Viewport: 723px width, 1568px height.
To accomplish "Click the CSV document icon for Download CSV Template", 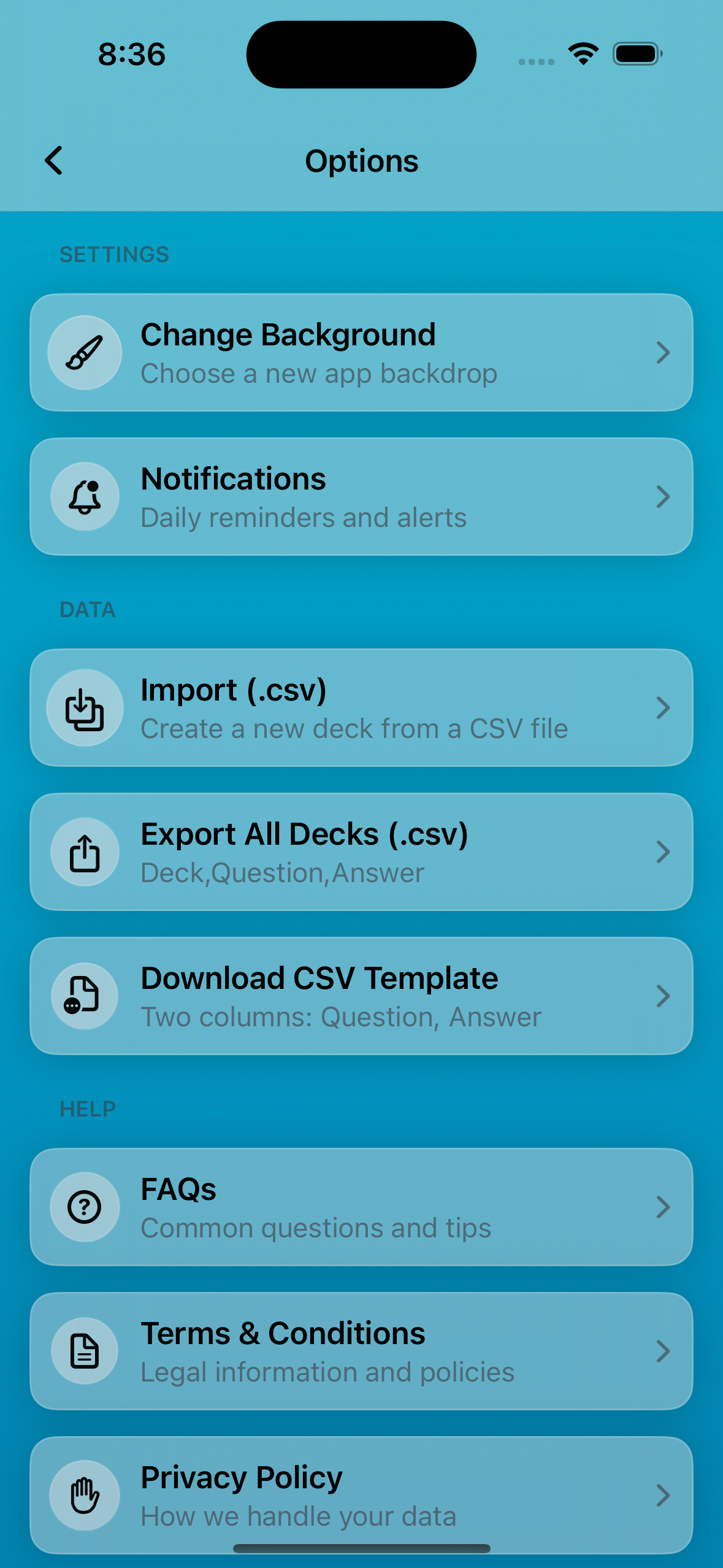I will (85, 996).
